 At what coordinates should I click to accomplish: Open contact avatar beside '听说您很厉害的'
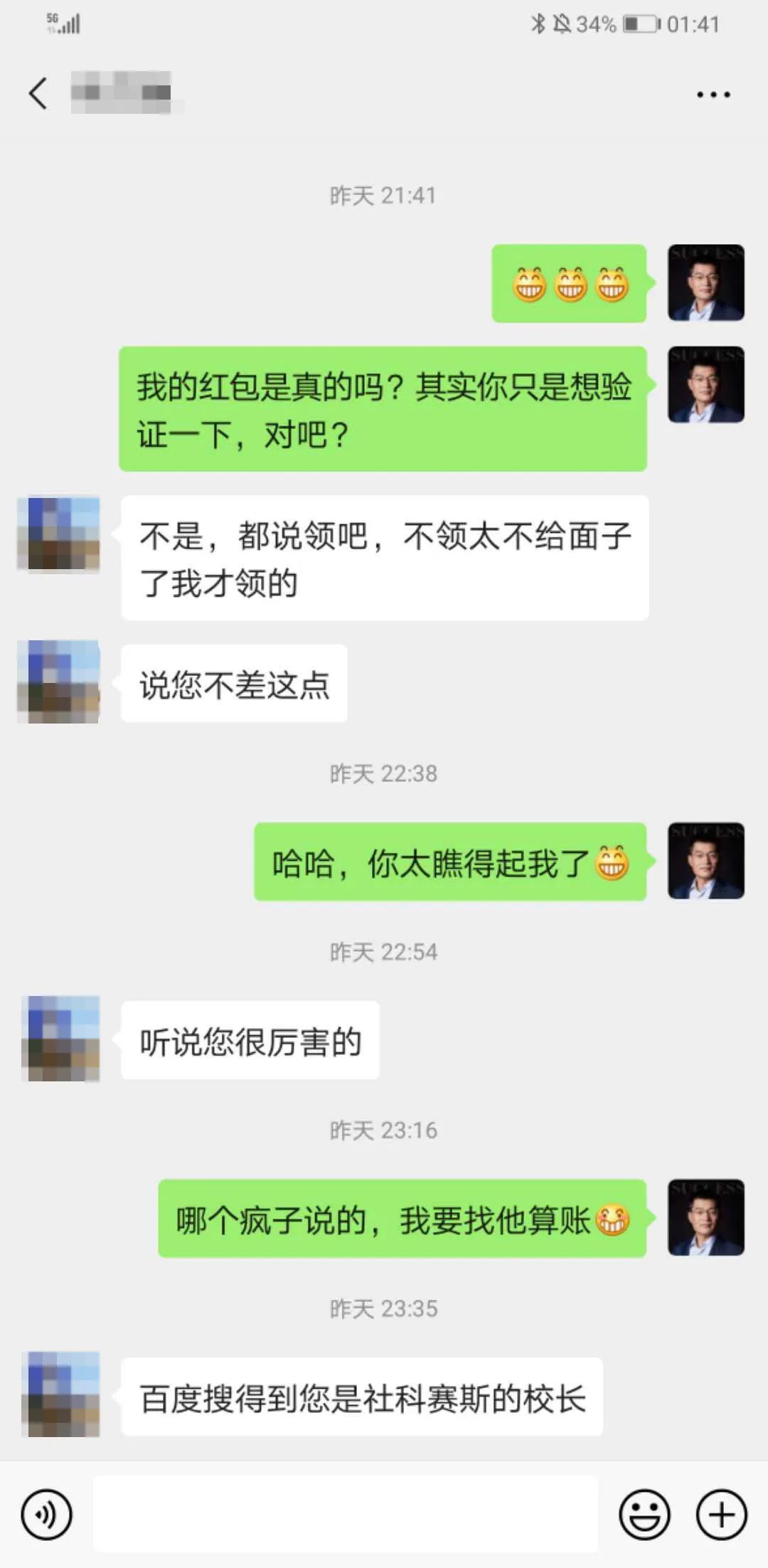60,1039
